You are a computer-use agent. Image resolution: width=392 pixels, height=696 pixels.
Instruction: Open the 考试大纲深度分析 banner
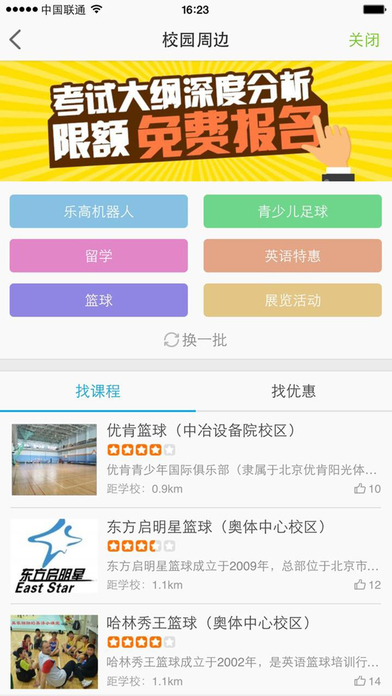click(x=196, y=121)
